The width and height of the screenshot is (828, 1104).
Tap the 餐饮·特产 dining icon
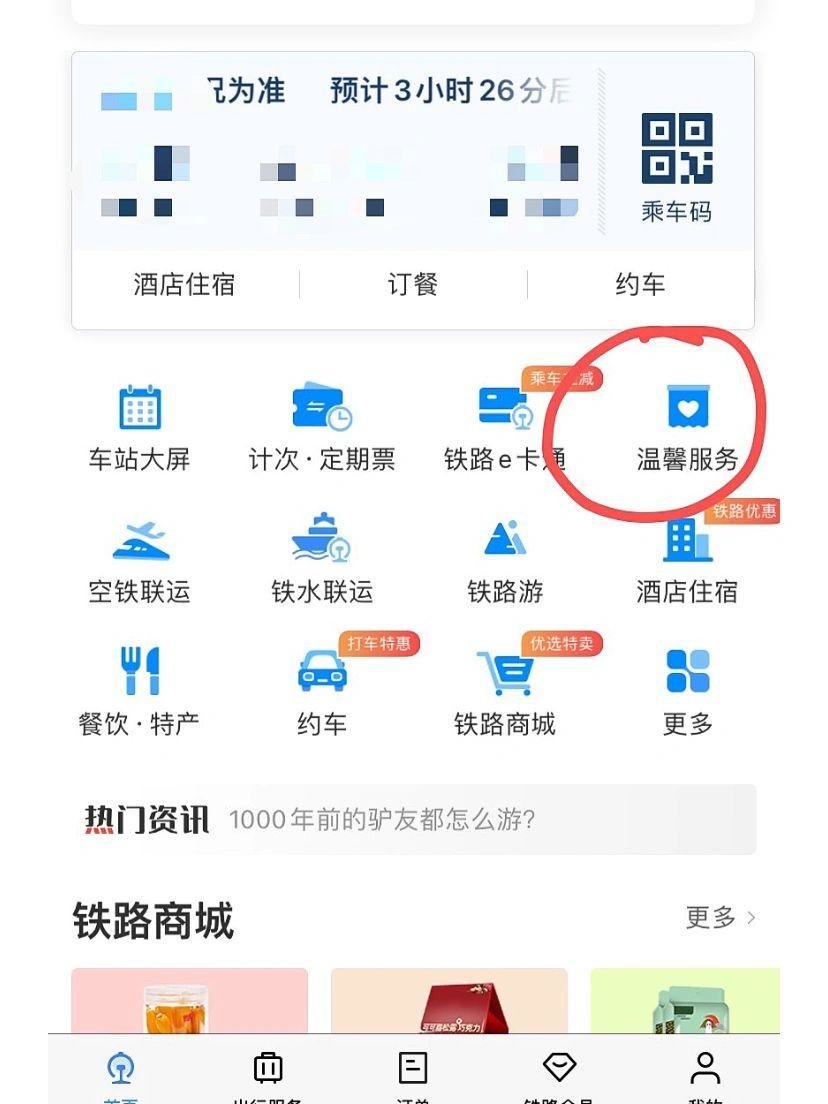point(139,678)
